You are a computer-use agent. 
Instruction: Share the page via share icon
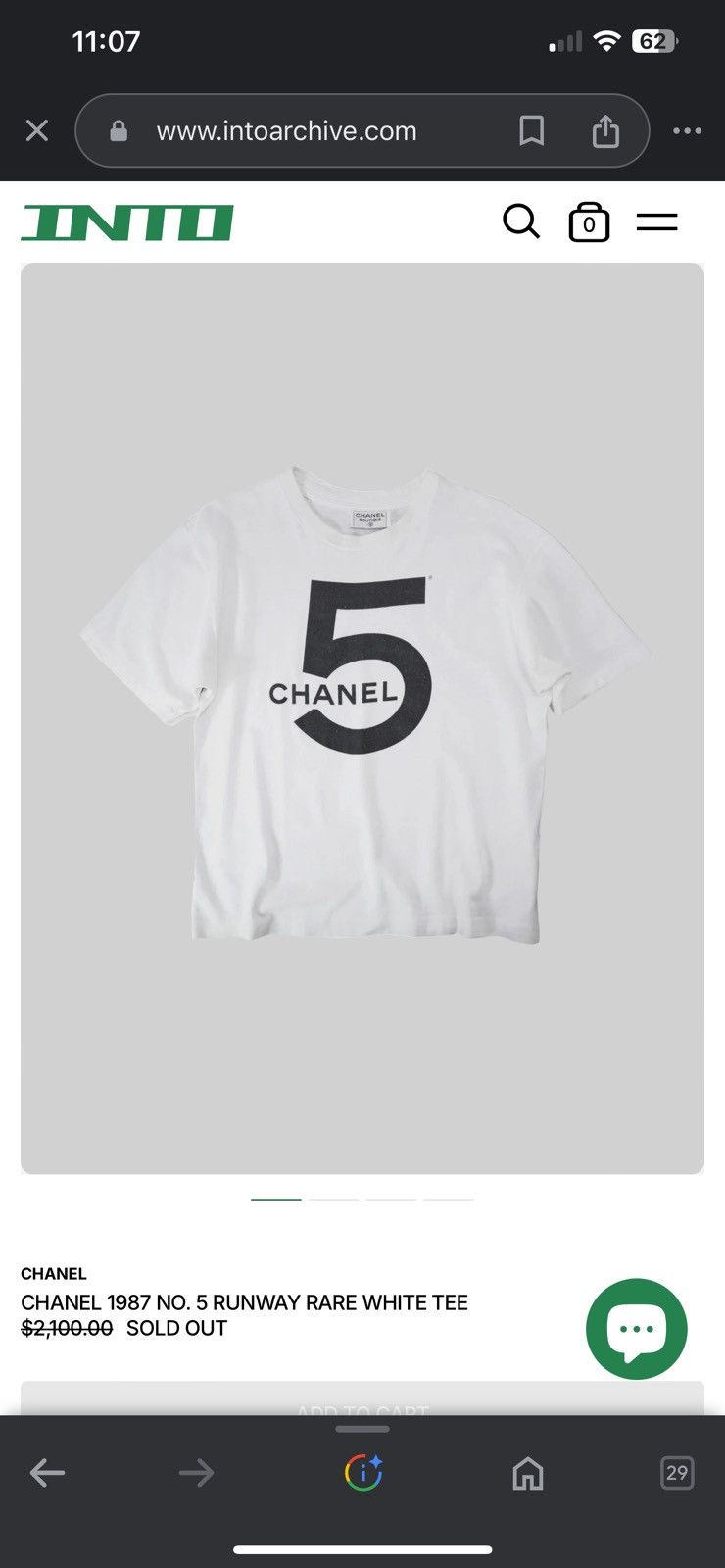[605, 130]
